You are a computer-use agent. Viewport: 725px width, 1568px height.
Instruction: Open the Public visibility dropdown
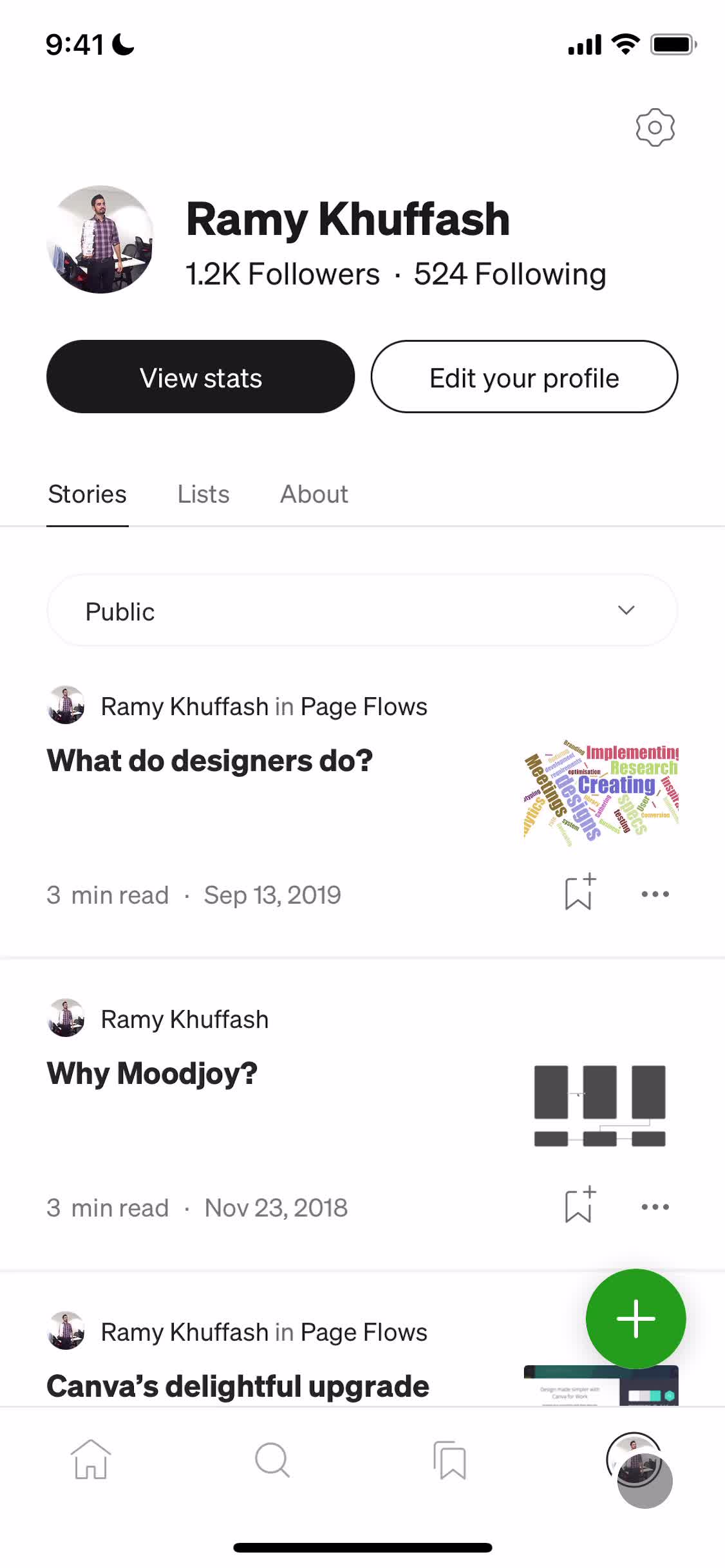[x=362, y=610]
